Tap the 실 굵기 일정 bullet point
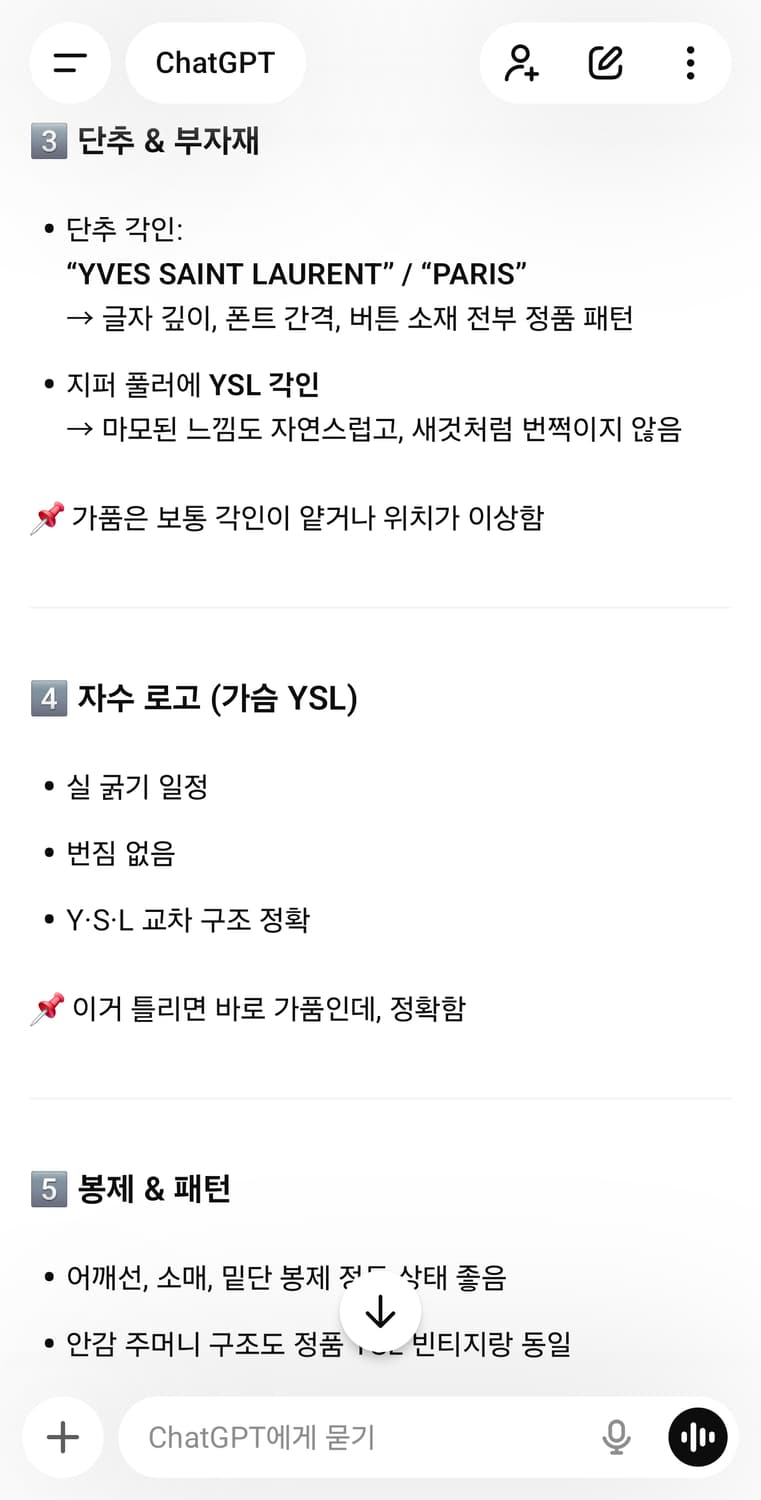This screenshot has height=1500, width=761. coord(136,786)
